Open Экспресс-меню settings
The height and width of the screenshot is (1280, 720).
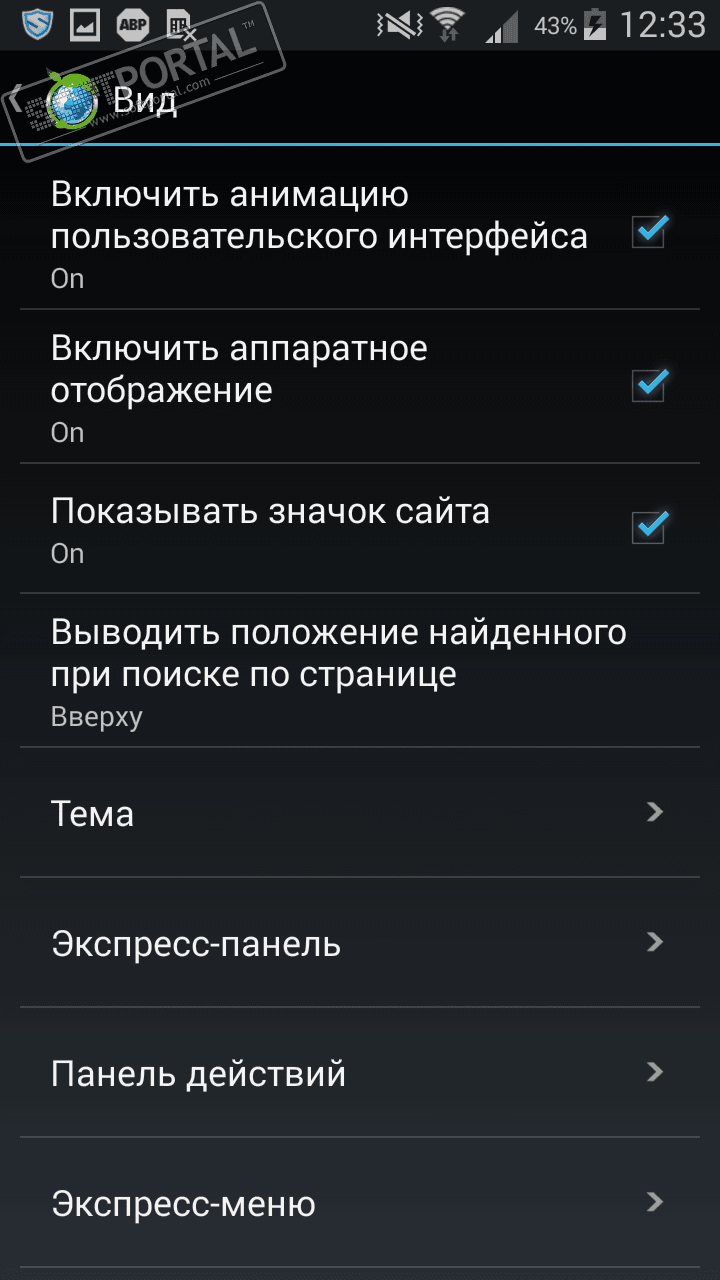tap(358, 1203)
